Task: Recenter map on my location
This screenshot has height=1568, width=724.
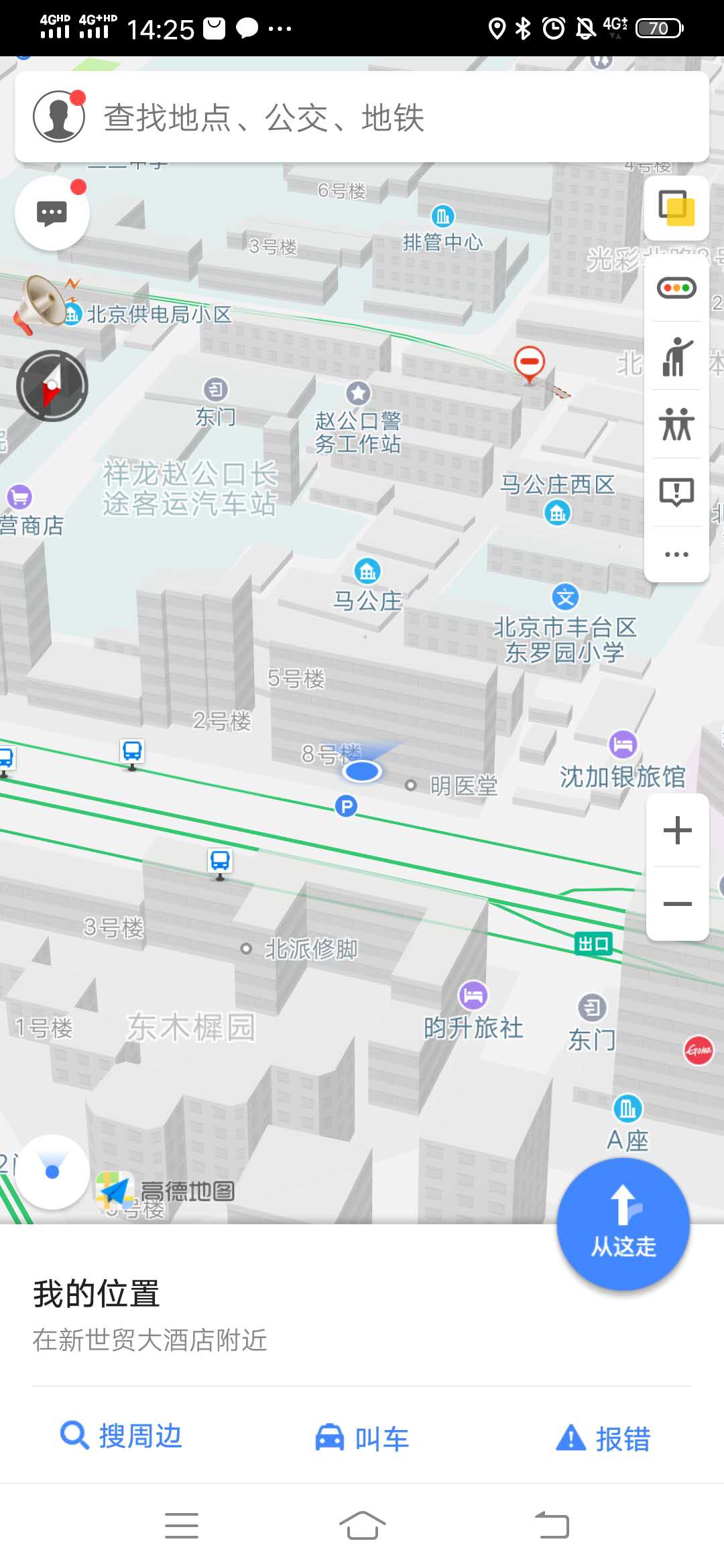Action: tap(52, 1171)
